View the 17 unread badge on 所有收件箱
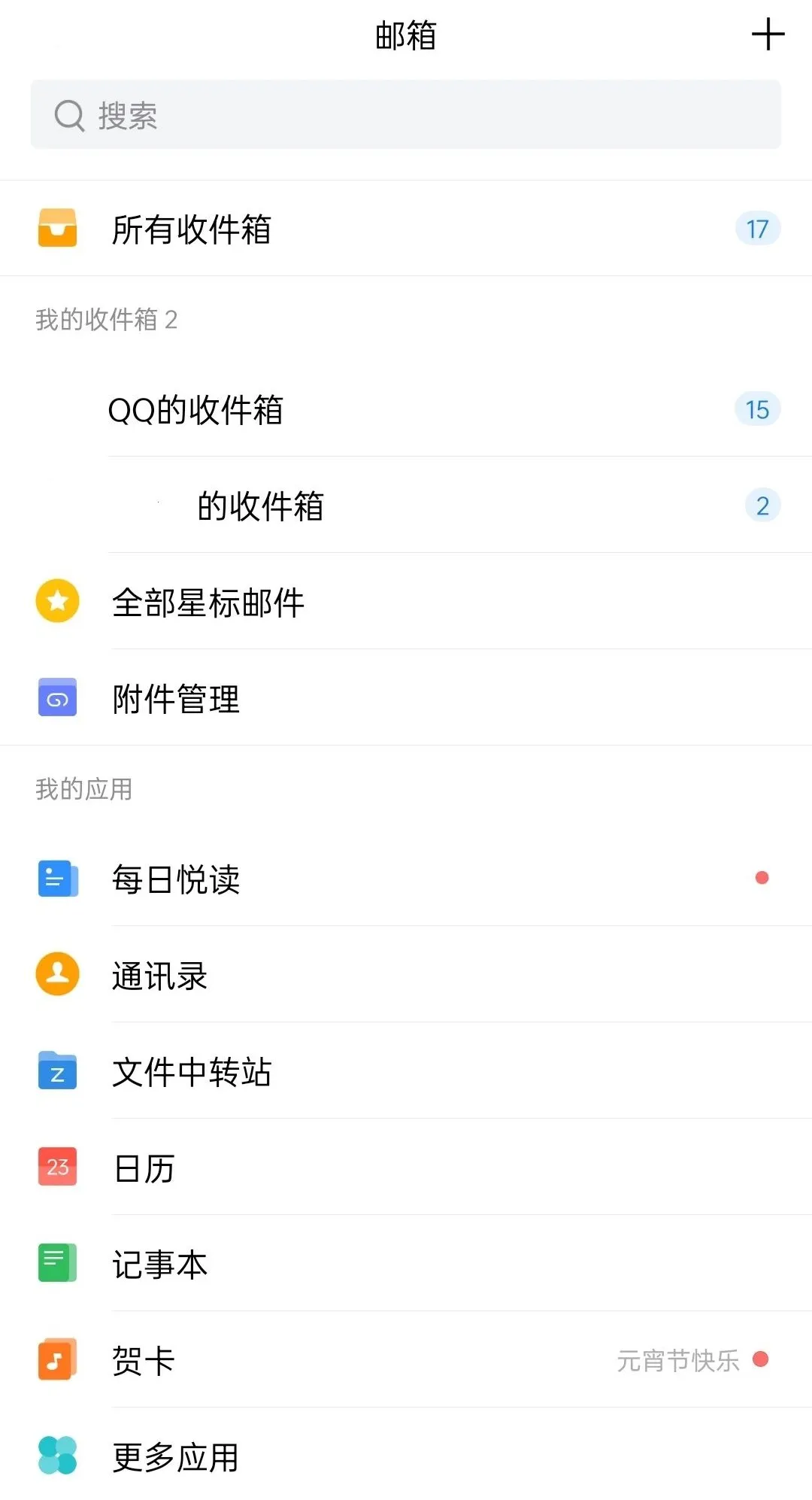 coord(757,228)
